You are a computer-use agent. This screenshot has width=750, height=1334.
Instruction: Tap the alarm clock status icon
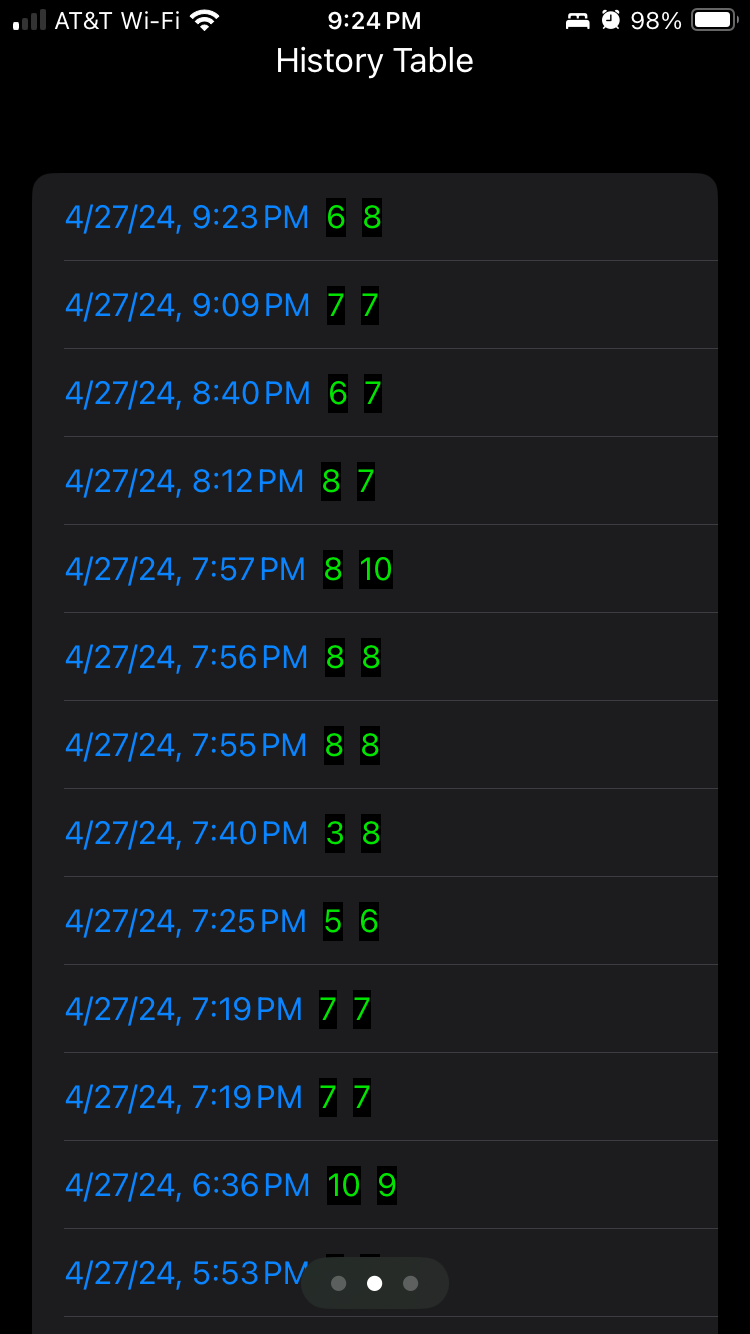[610, 19]
